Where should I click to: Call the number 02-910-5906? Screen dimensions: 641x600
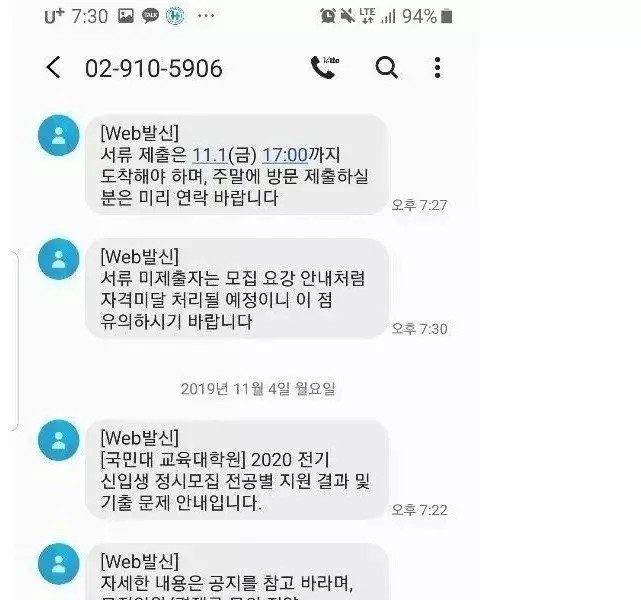324,67
